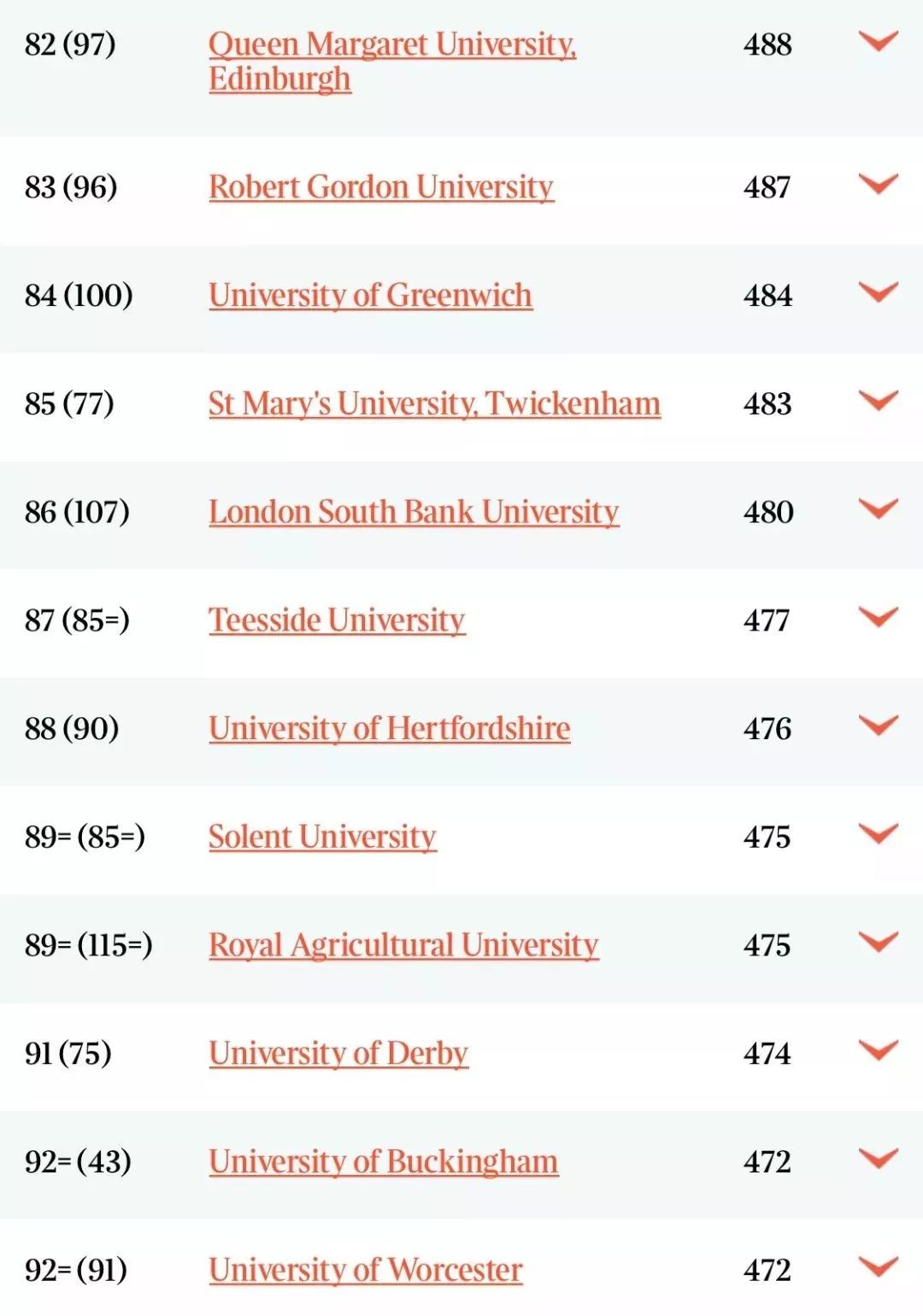
Task: Open the St Mary's University, Twickenham link
Action: click(x=434, y=403)
